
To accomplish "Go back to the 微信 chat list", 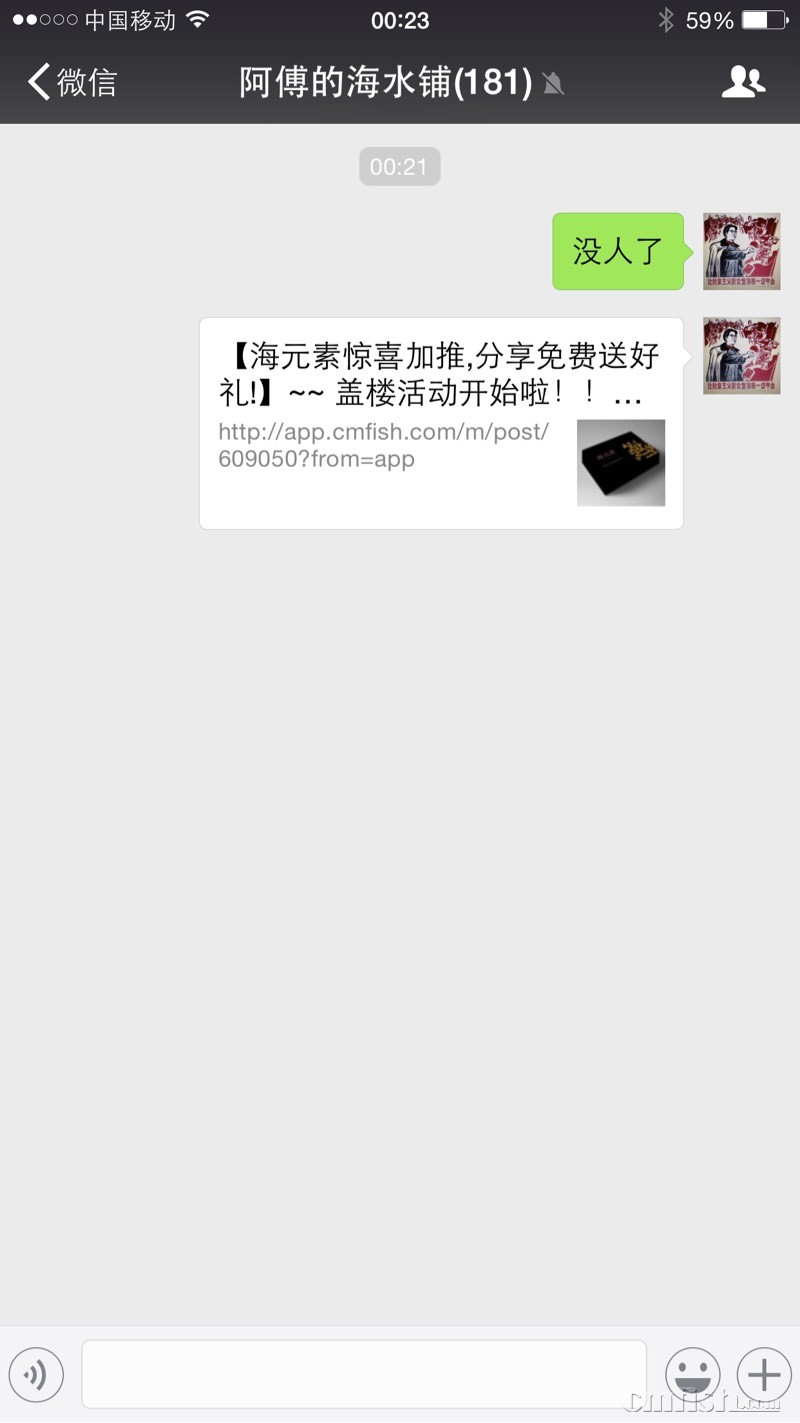I will (x=72, y=82).
